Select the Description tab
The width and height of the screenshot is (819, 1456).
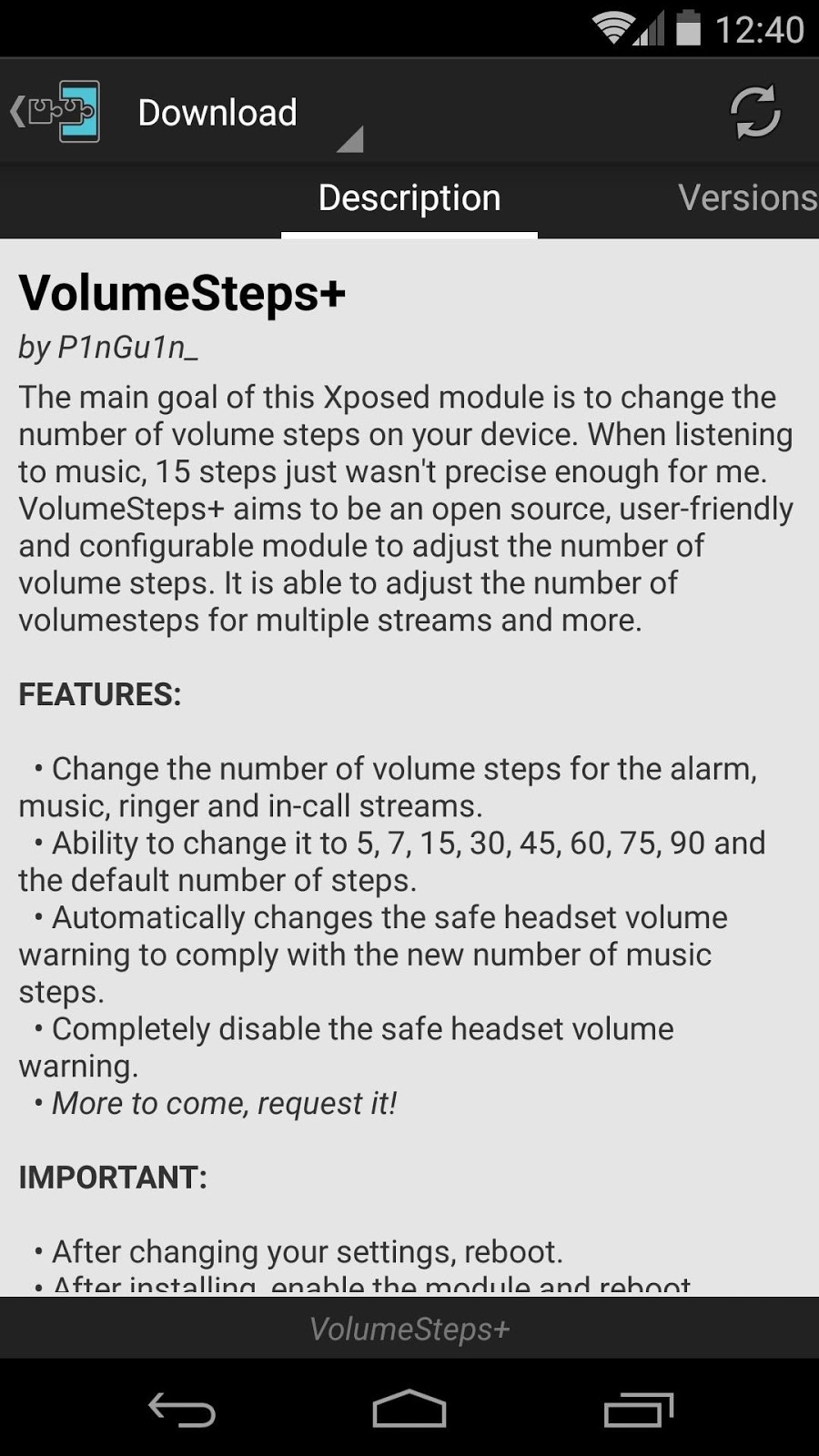tap(409, 198)
